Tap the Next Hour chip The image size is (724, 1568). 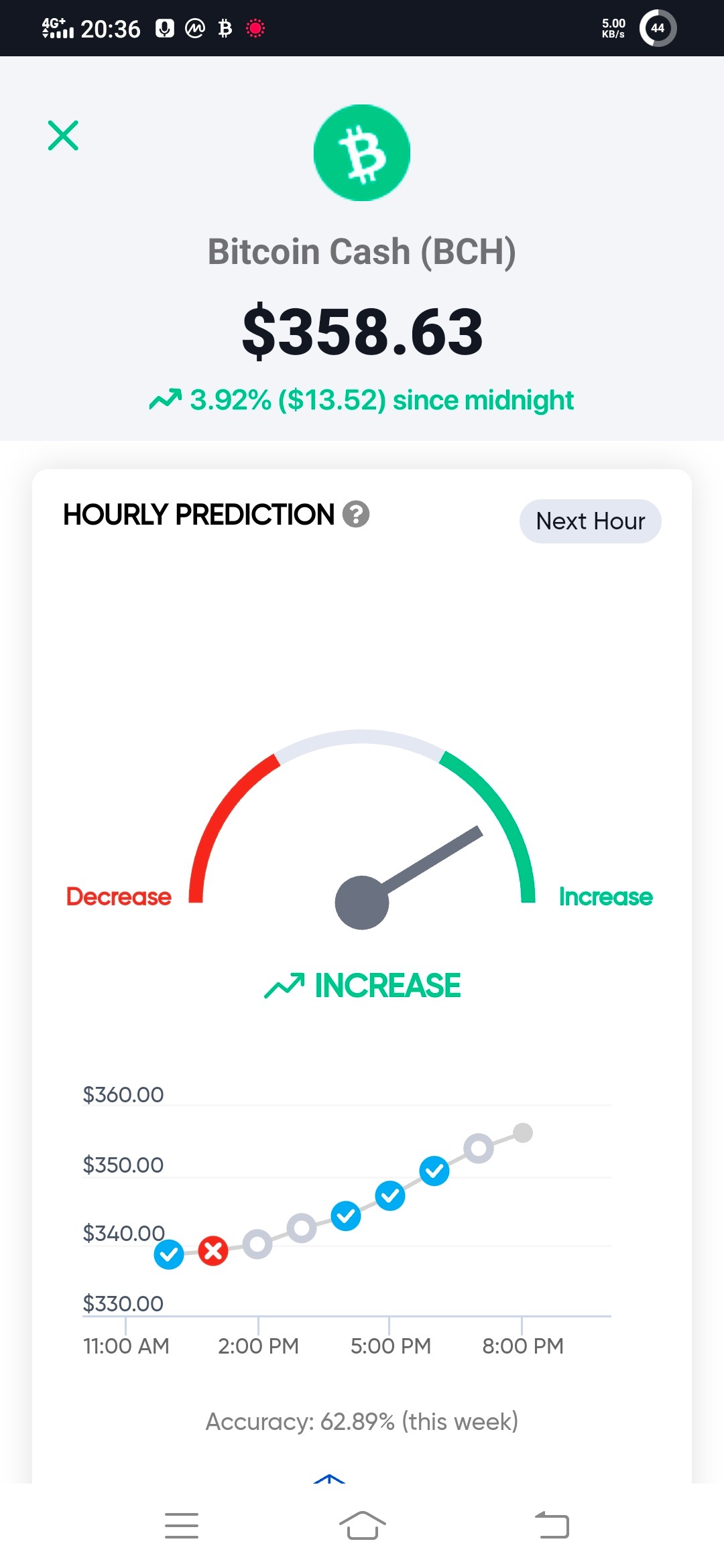pyautogui.click(x=591, y=521)
